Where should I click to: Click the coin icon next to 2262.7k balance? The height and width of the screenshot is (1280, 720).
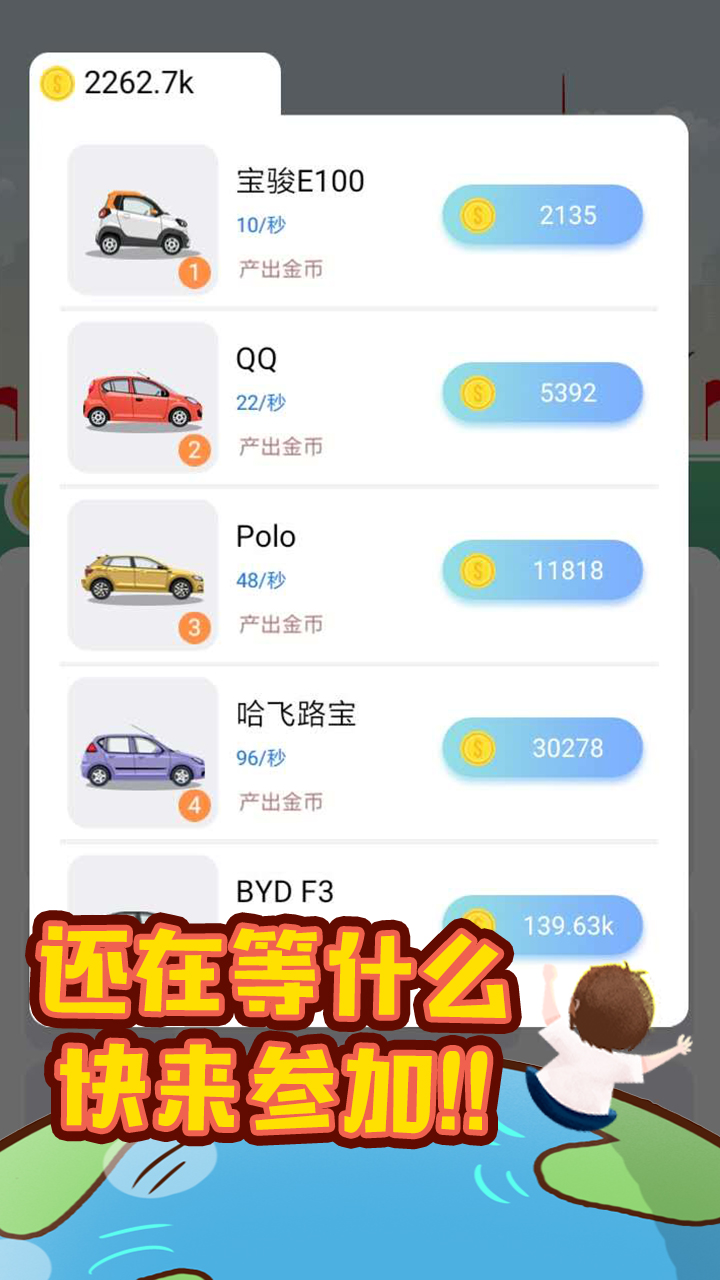tap(55, 84)
